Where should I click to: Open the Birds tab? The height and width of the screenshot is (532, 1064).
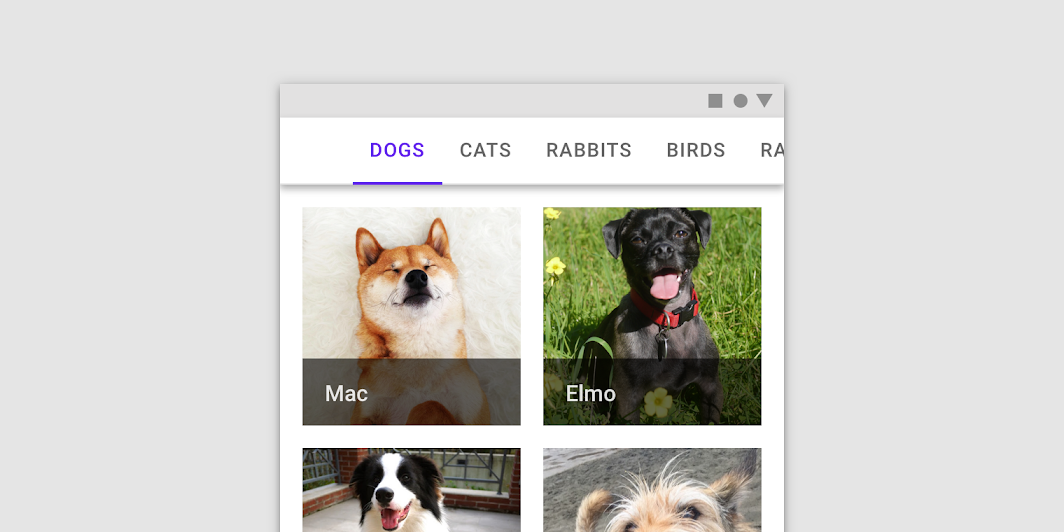696,151
